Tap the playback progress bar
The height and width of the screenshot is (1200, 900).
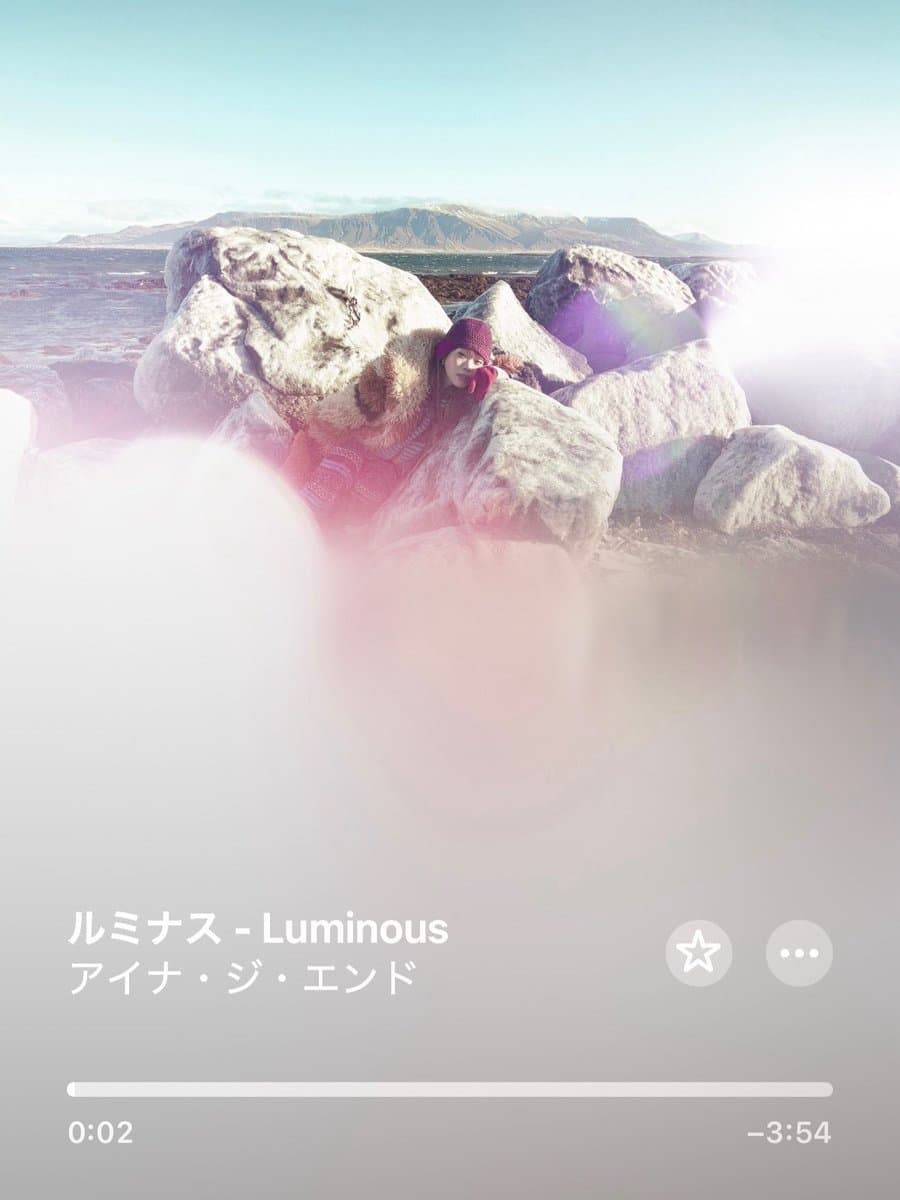(450, 1089)
